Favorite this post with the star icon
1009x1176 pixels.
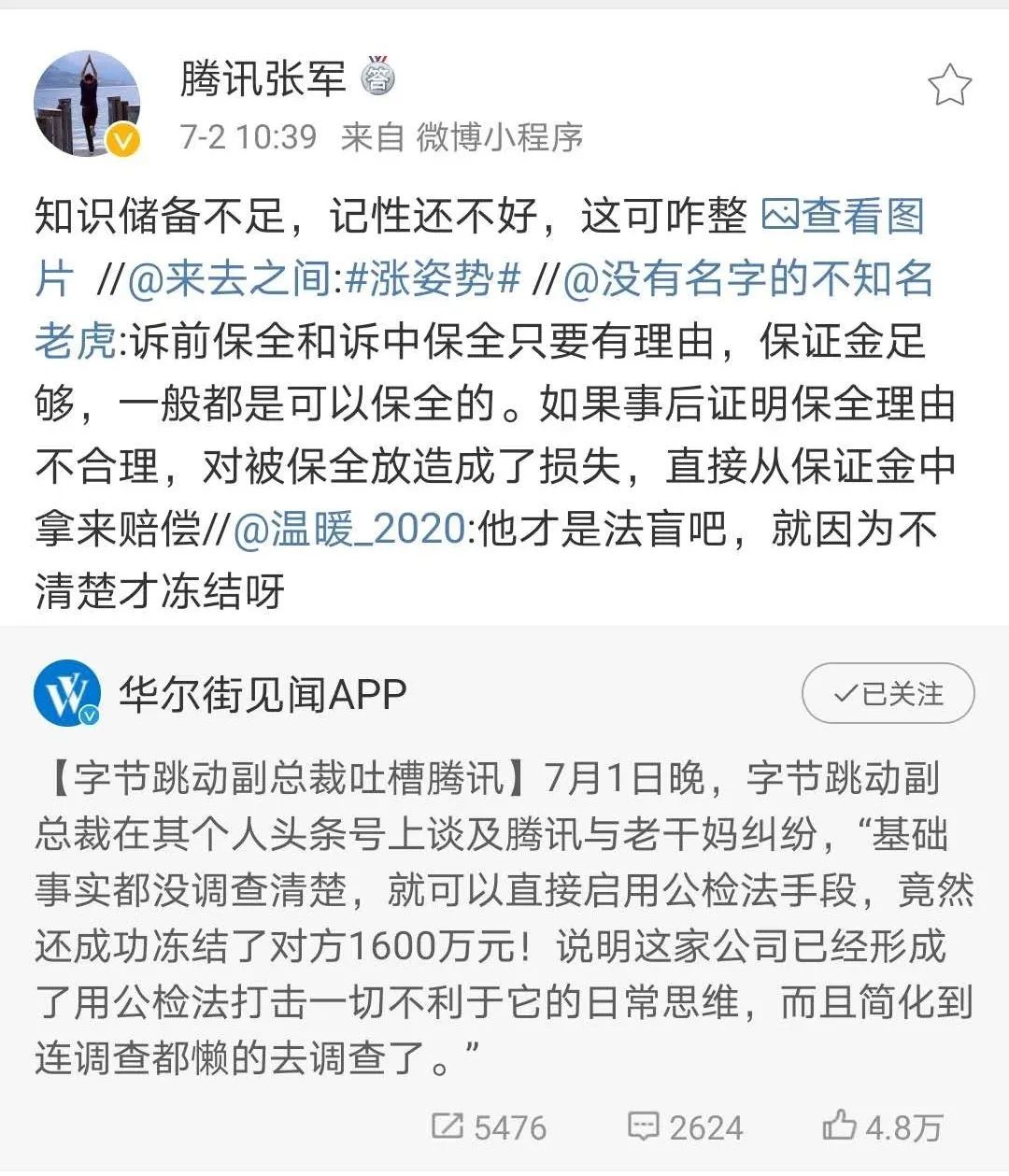tap(949, 85)
